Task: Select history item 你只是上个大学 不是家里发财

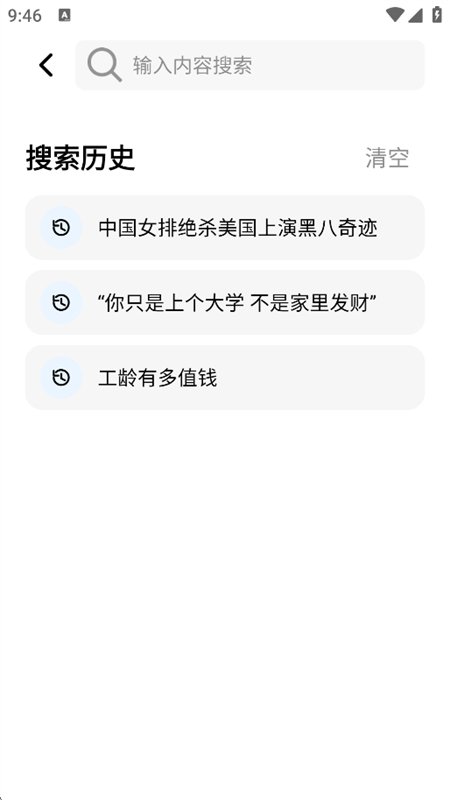Action: [225, 303]
